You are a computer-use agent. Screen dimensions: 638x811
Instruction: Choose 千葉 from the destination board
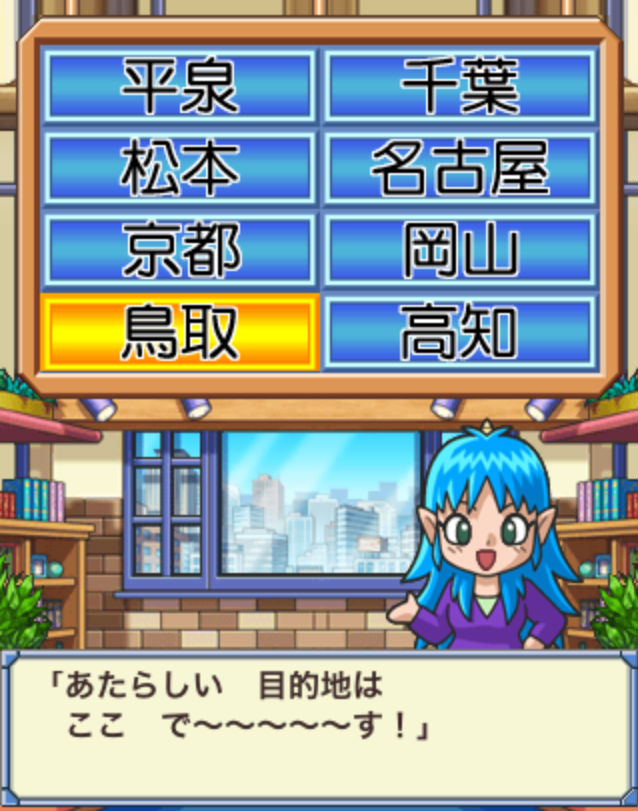coord(460,87)
